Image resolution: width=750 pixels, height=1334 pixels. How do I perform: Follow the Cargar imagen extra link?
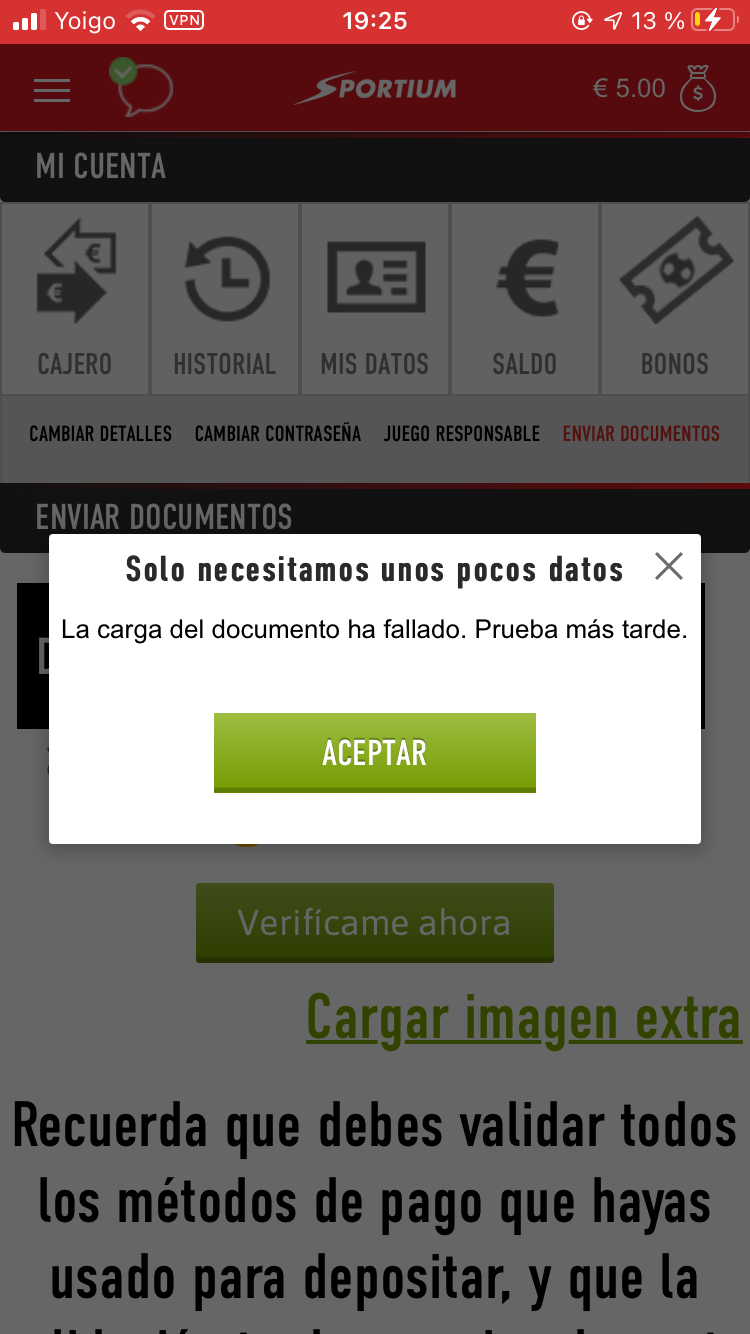(x=523, y=1018)
